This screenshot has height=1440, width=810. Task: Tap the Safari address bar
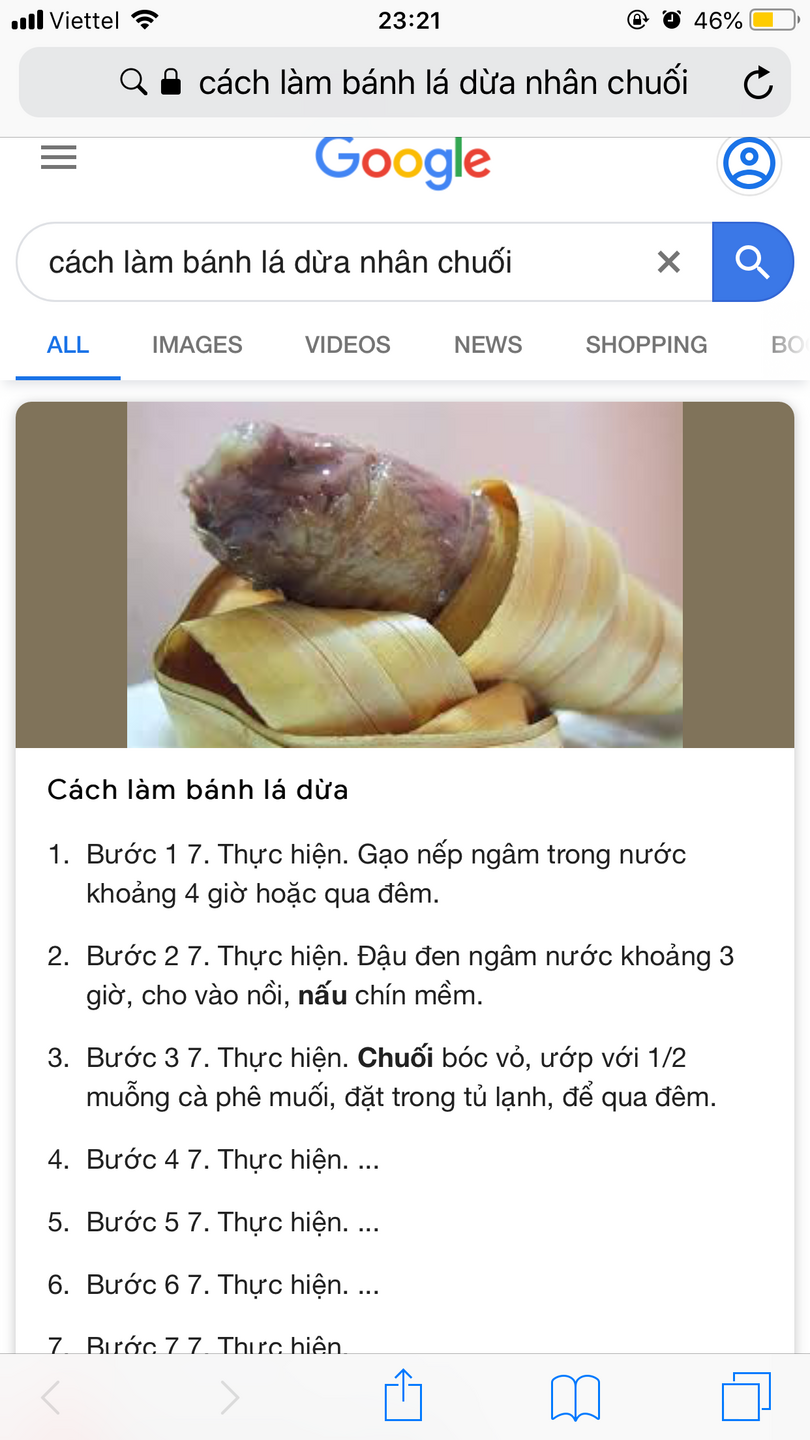click(420, 83)
